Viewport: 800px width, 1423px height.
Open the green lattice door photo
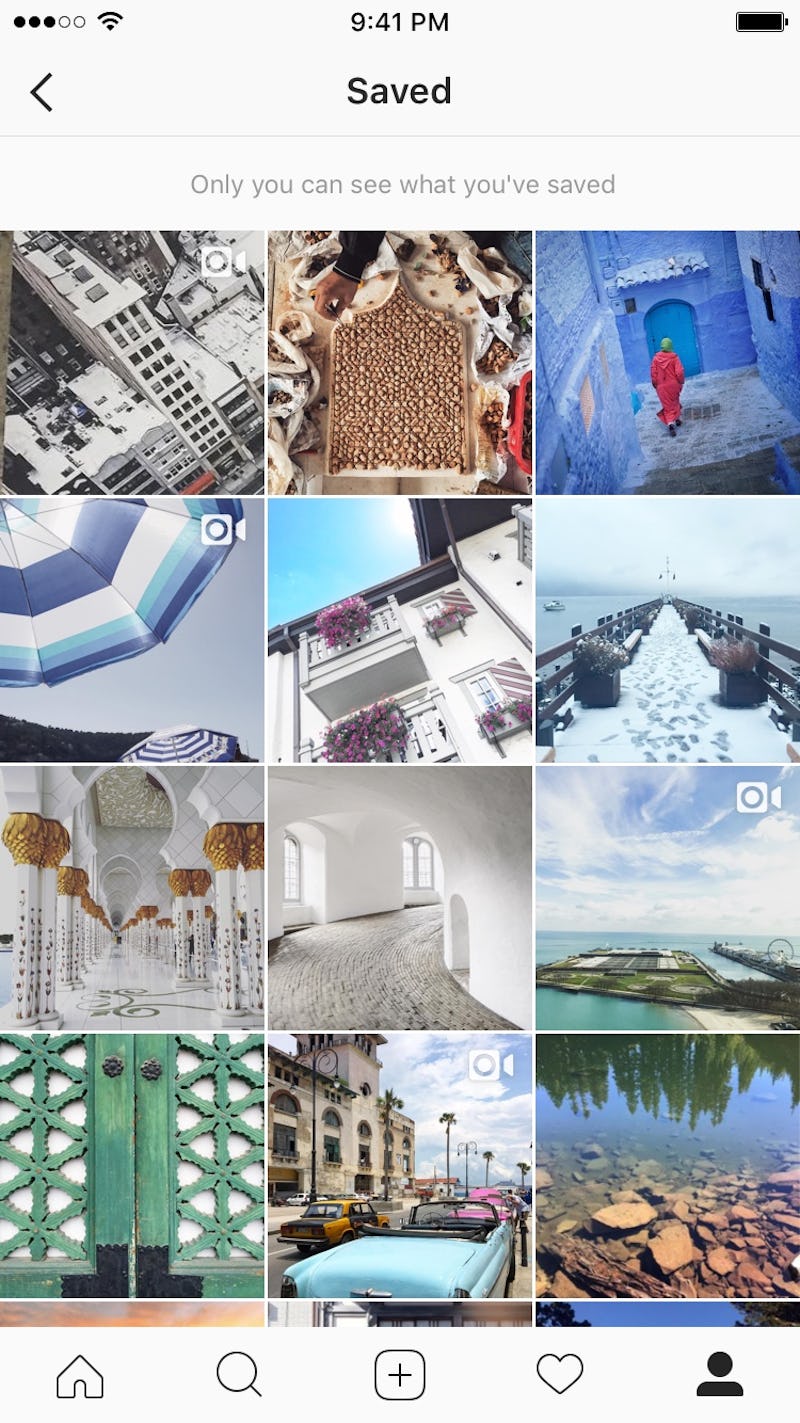(132, 1166)
